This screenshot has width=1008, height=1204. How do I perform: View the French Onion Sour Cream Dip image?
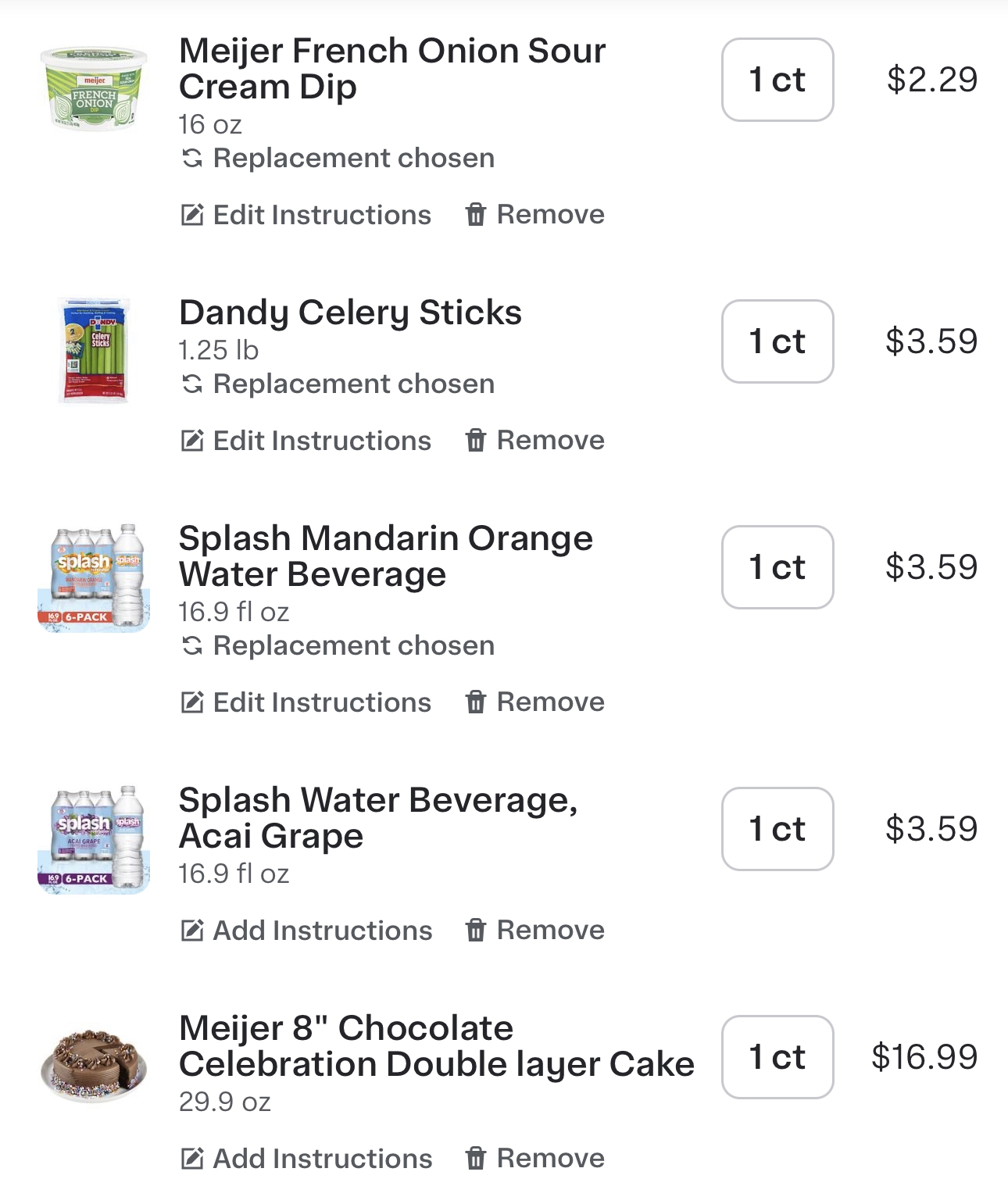[94, 88]
